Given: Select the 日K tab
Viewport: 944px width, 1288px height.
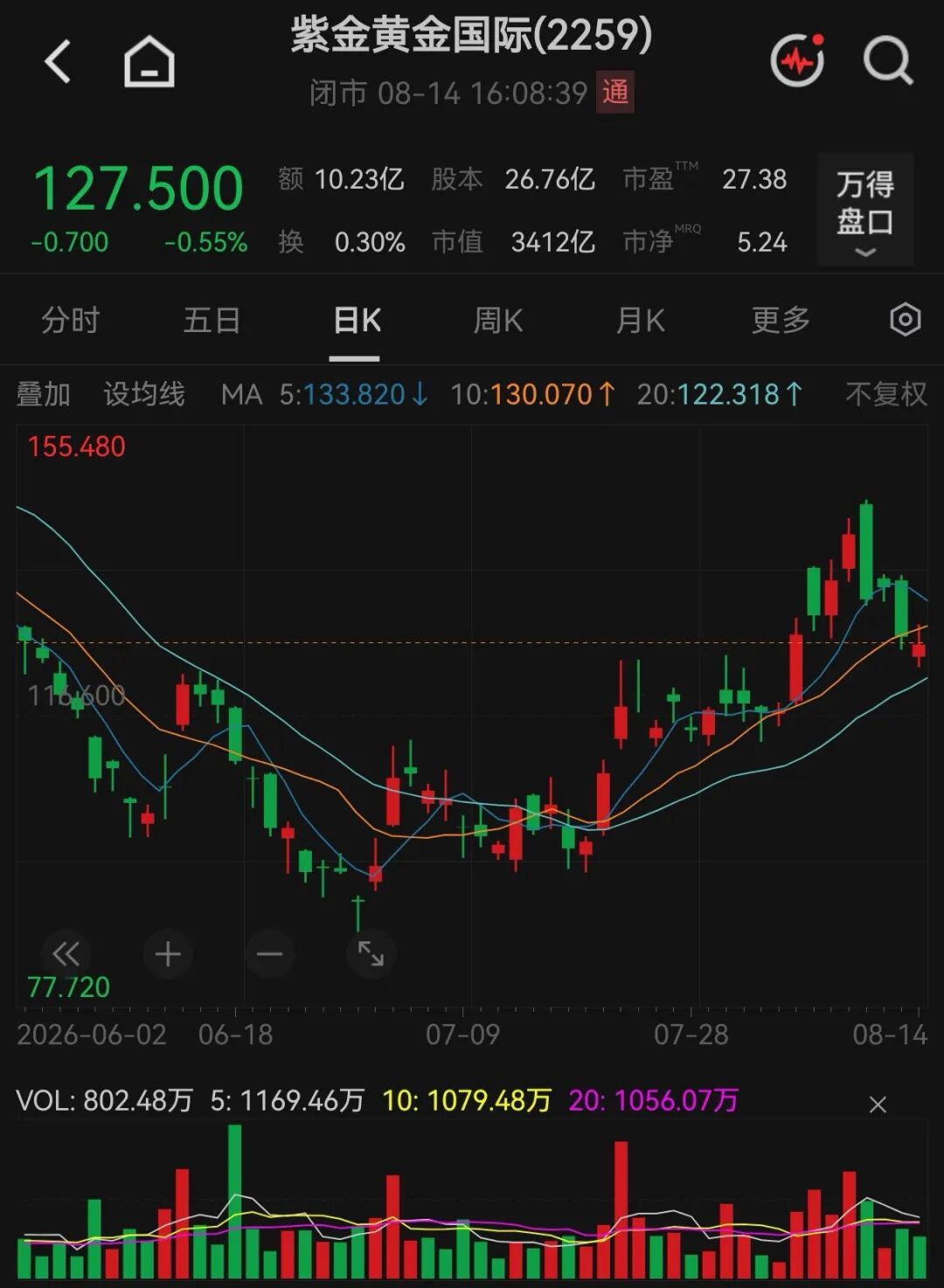Looking at the screenshot, I should [x=357, y=321].
